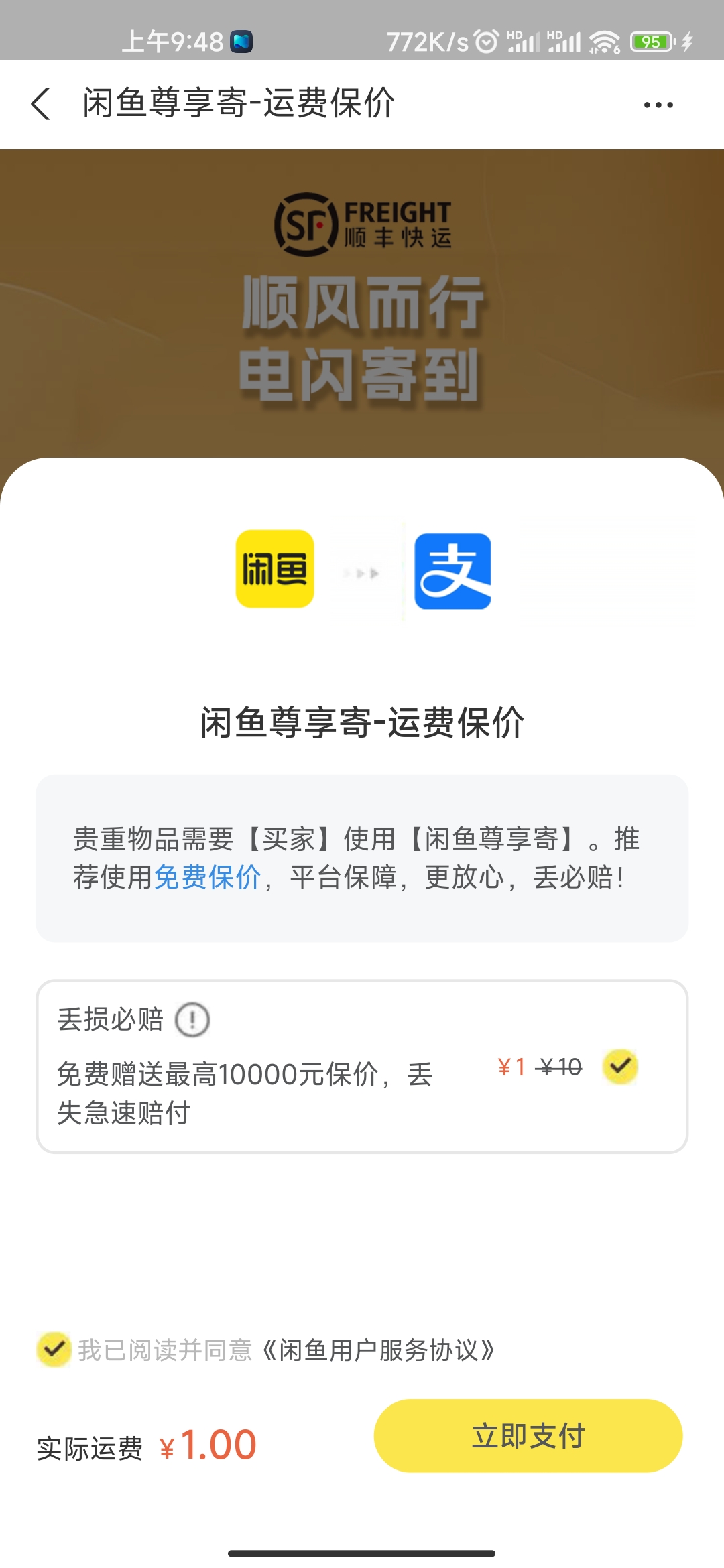
Task: Open the three-dot overflow menu
Action: click(x=658, y=105)
